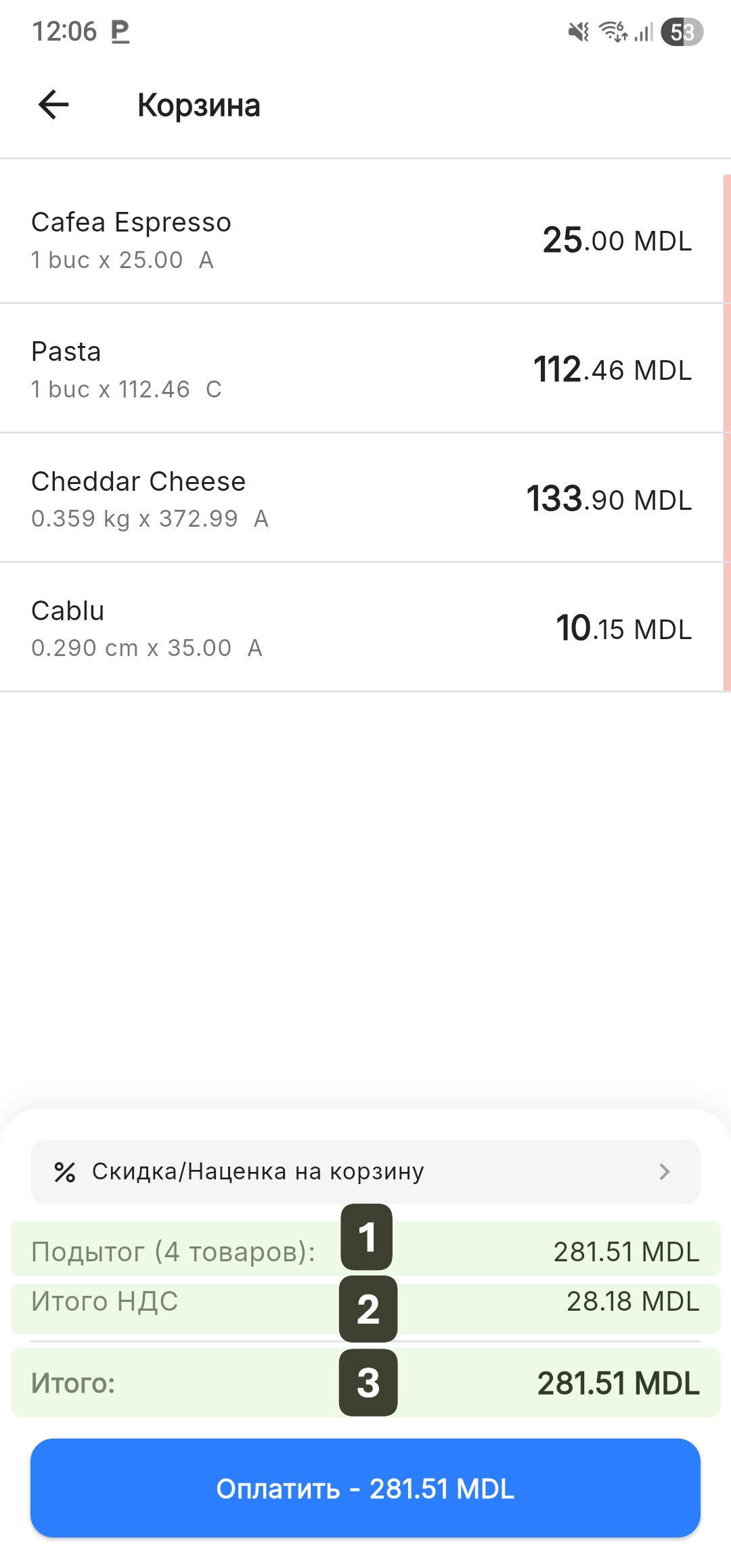
Task: Select the Pasta item in cart
Action: click(x=361, y=369)
